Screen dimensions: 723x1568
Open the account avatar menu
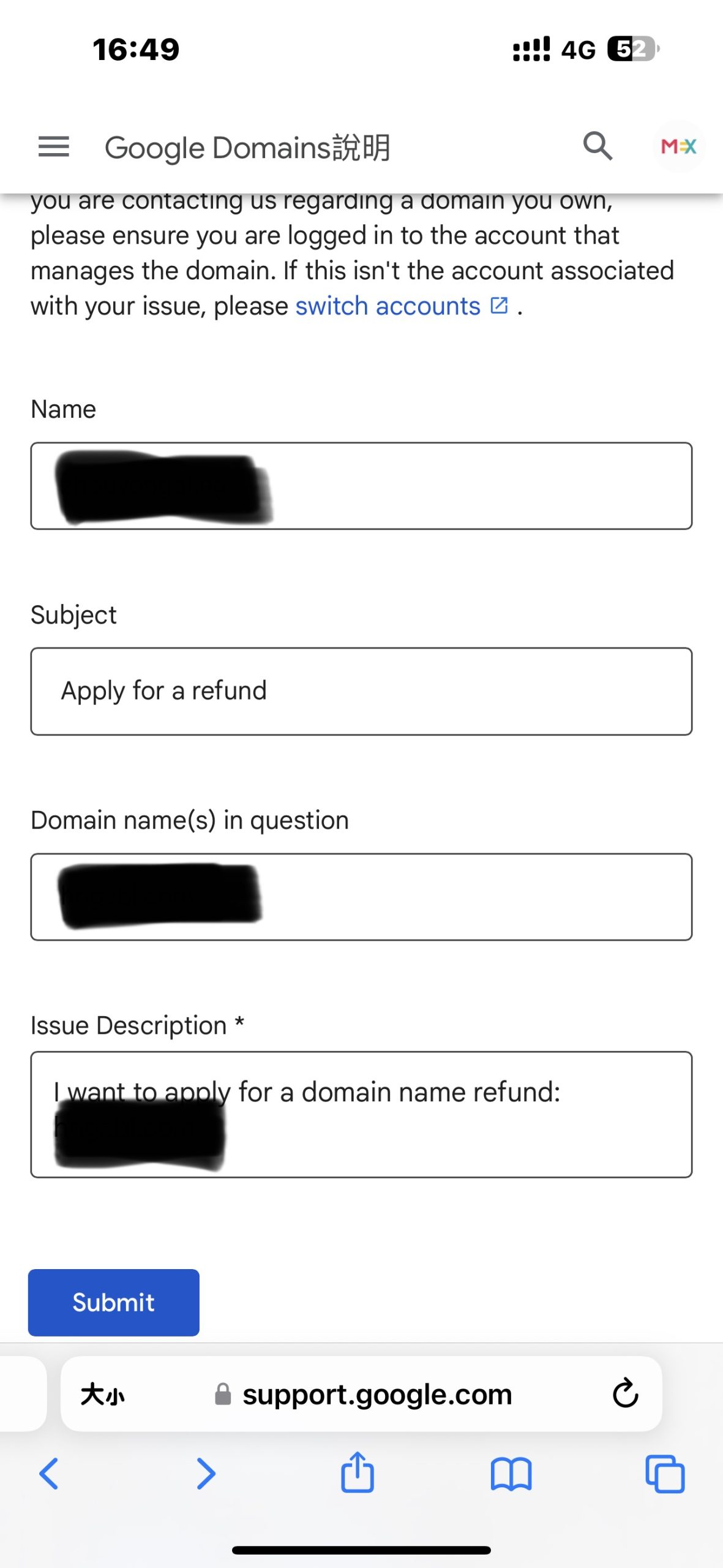[x=678, y=146]
